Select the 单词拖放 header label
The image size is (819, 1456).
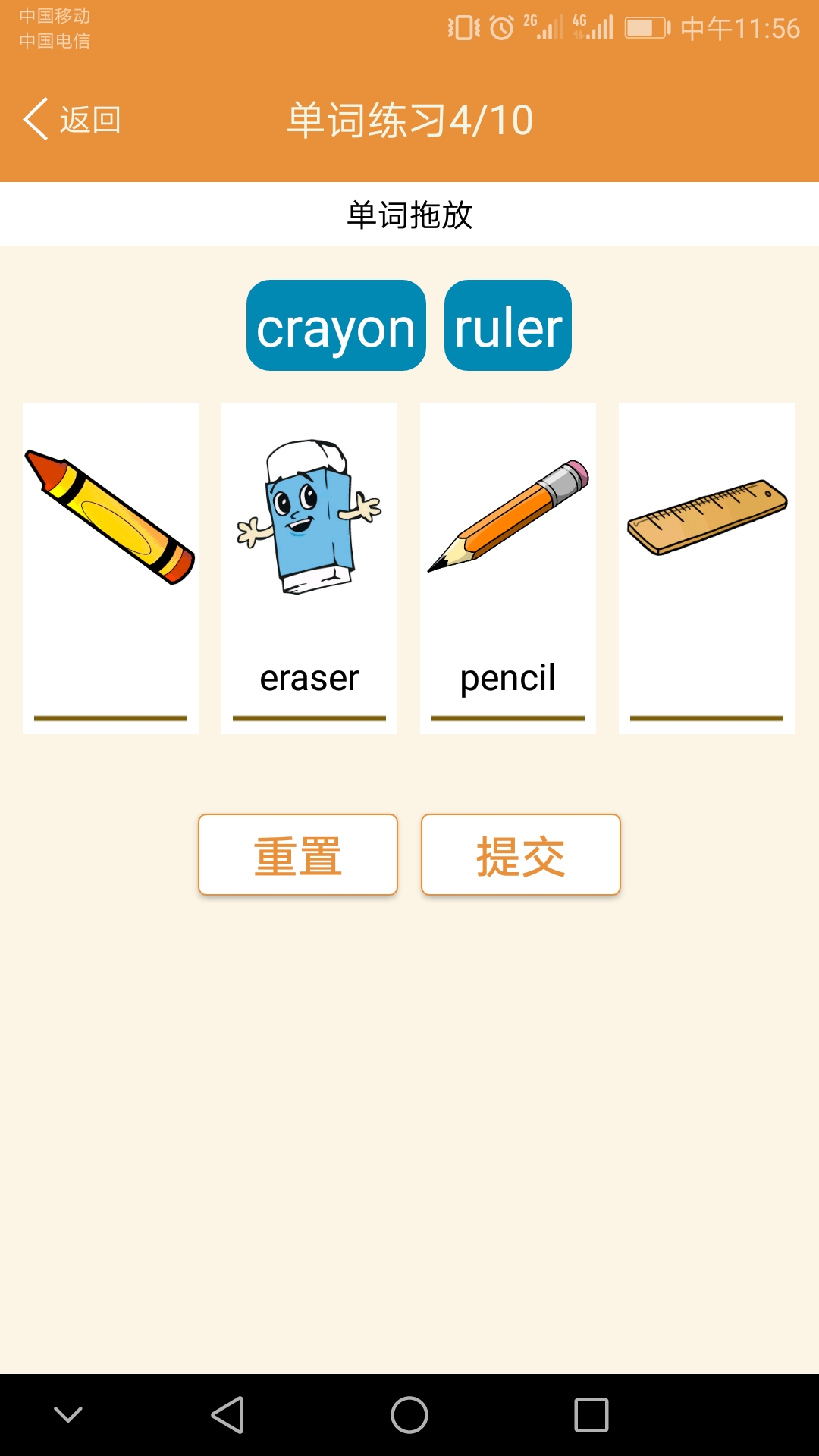click(409, 213)
